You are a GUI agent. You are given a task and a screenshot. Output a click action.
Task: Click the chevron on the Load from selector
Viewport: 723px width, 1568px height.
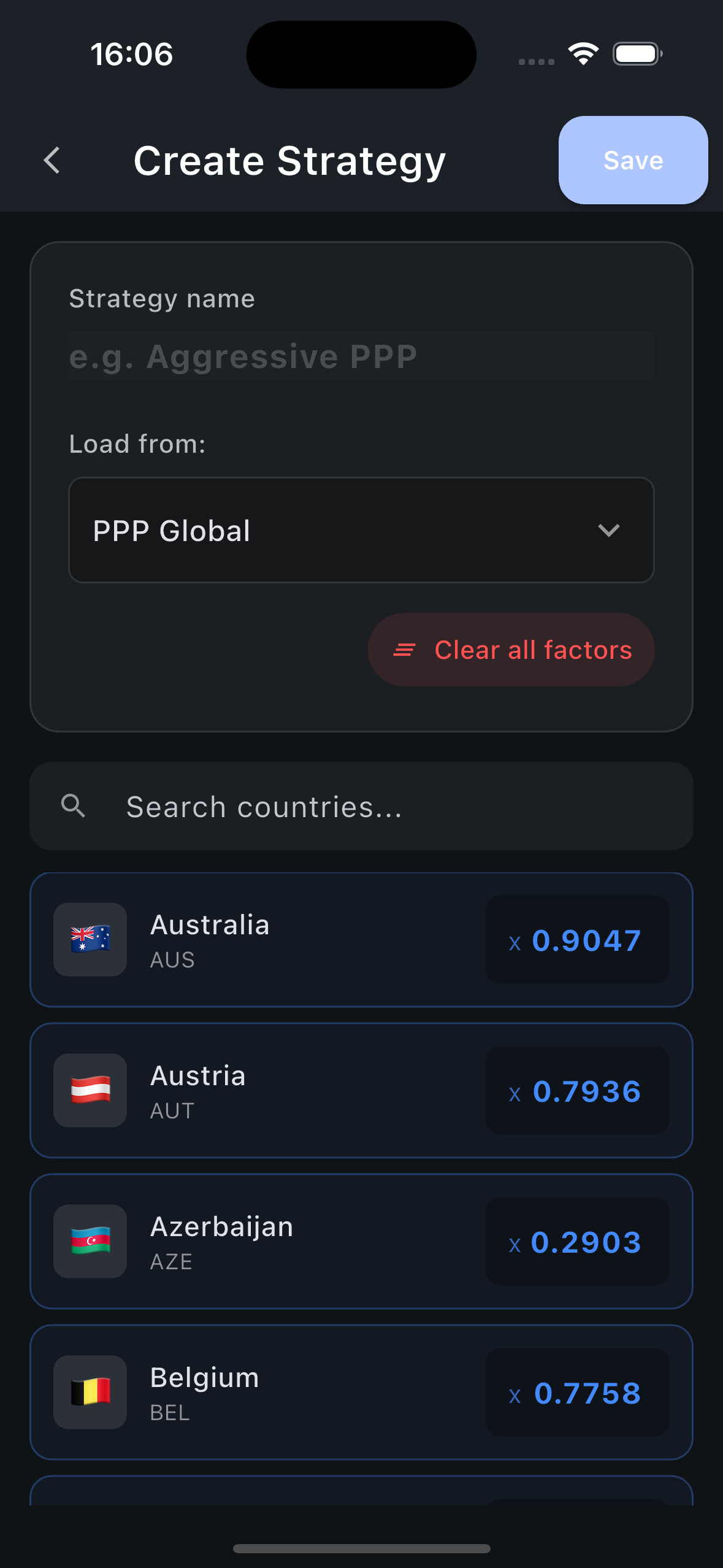click(x=610, y=529)
